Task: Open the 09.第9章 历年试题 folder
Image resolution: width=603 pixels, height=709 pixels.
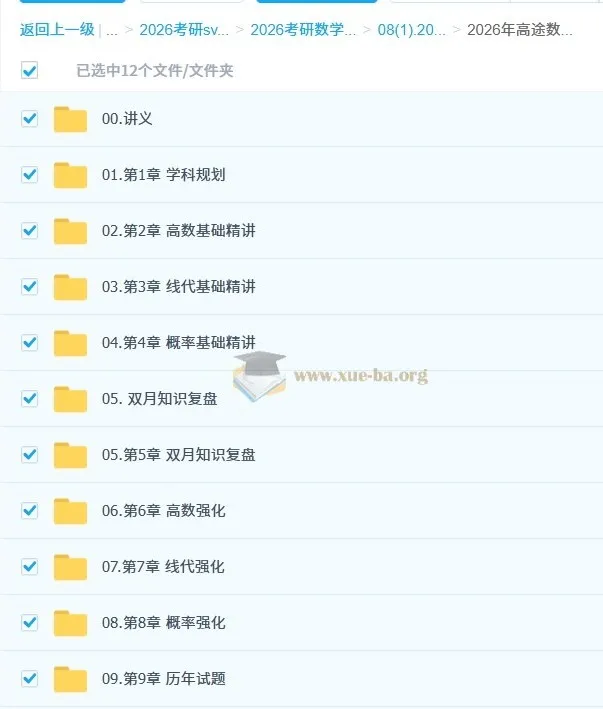Action: click(x=163, y=679)
